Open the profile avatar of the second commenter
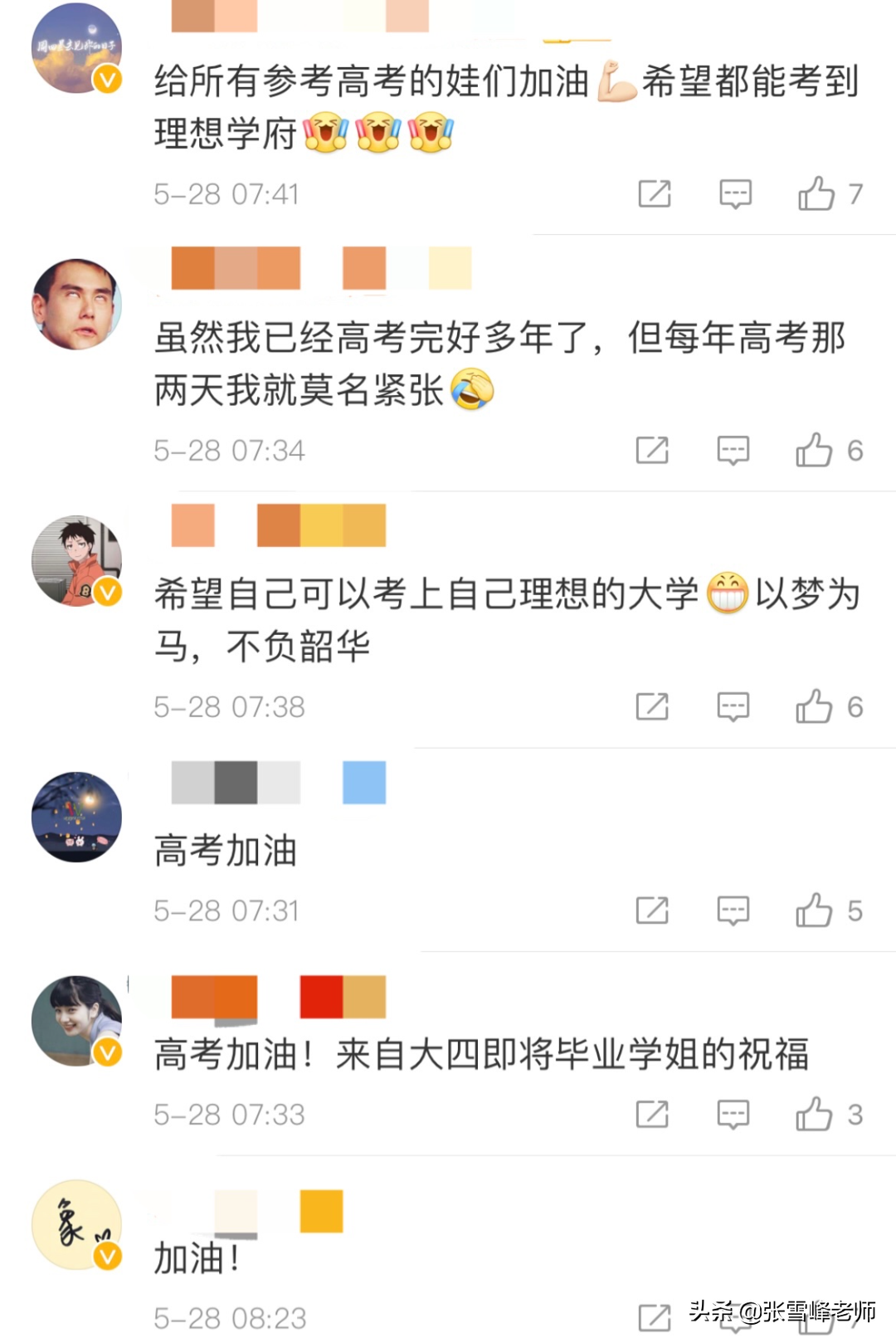Viewport: 896px width, 1343px height. coord(75,301)
